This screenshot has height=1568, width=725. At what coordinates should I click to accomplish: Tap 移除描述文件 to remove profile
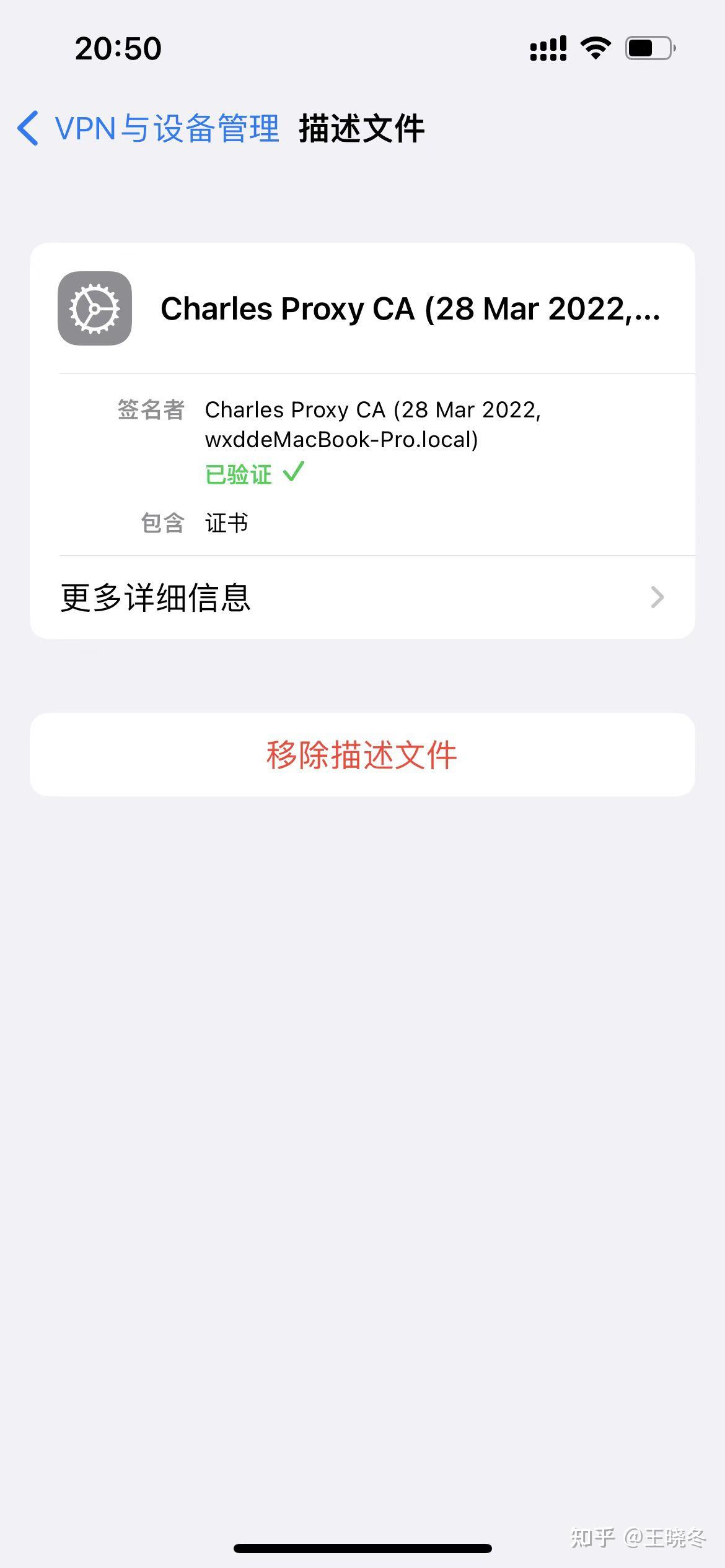362,755
